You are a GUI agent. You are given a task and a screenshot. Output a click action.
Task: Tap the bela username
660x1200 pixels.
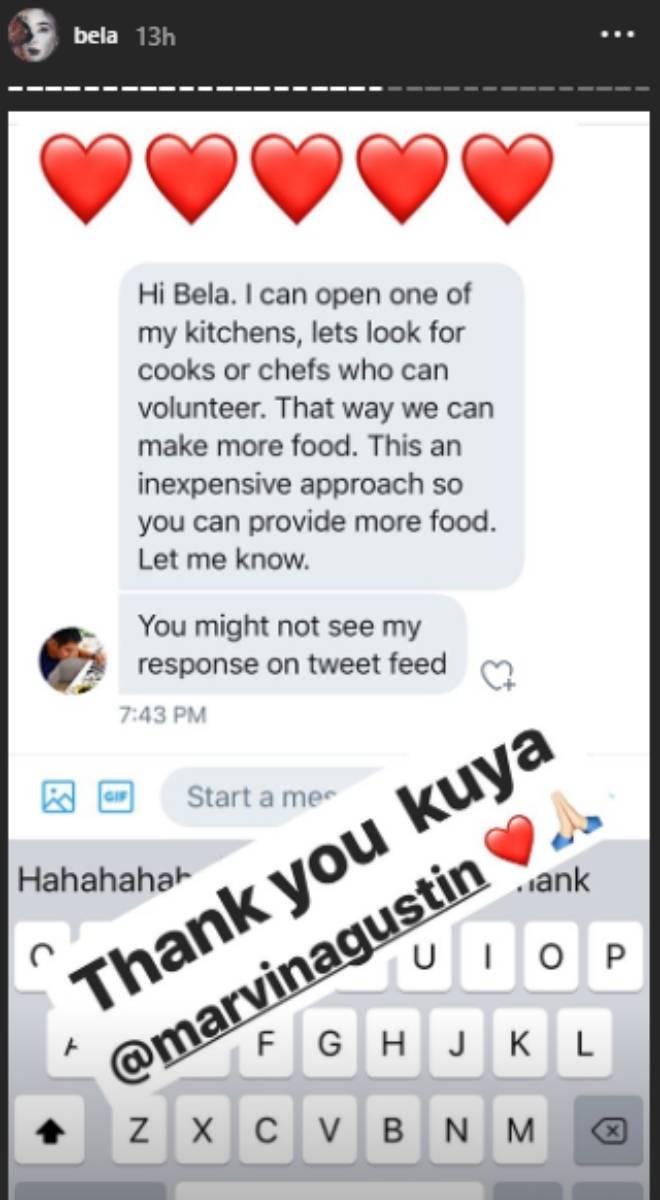coord(96,36)
